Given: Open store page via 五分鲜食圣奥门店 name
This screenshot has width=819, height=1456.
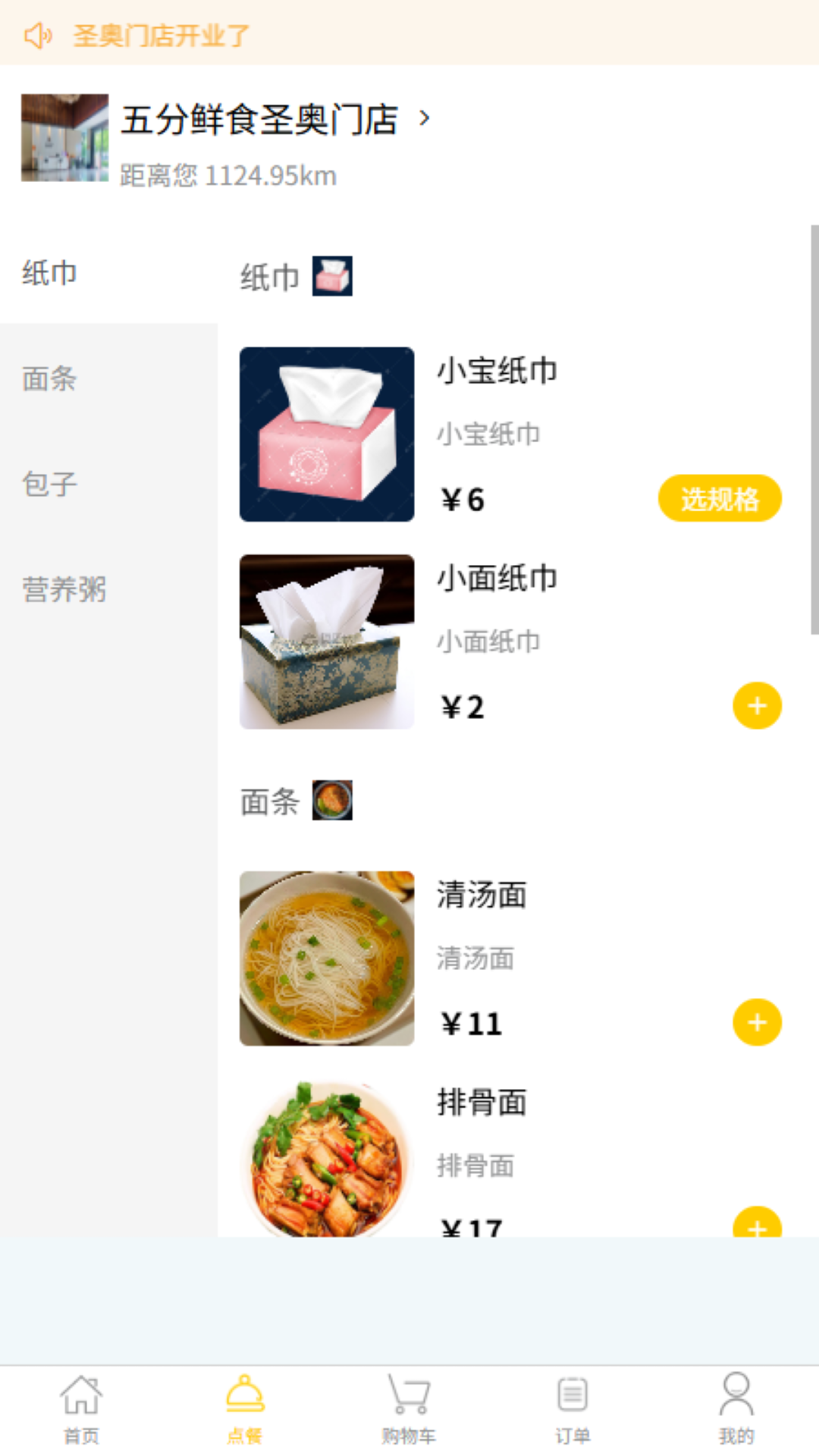Looking at the screenshot, I should pos(259,119).
